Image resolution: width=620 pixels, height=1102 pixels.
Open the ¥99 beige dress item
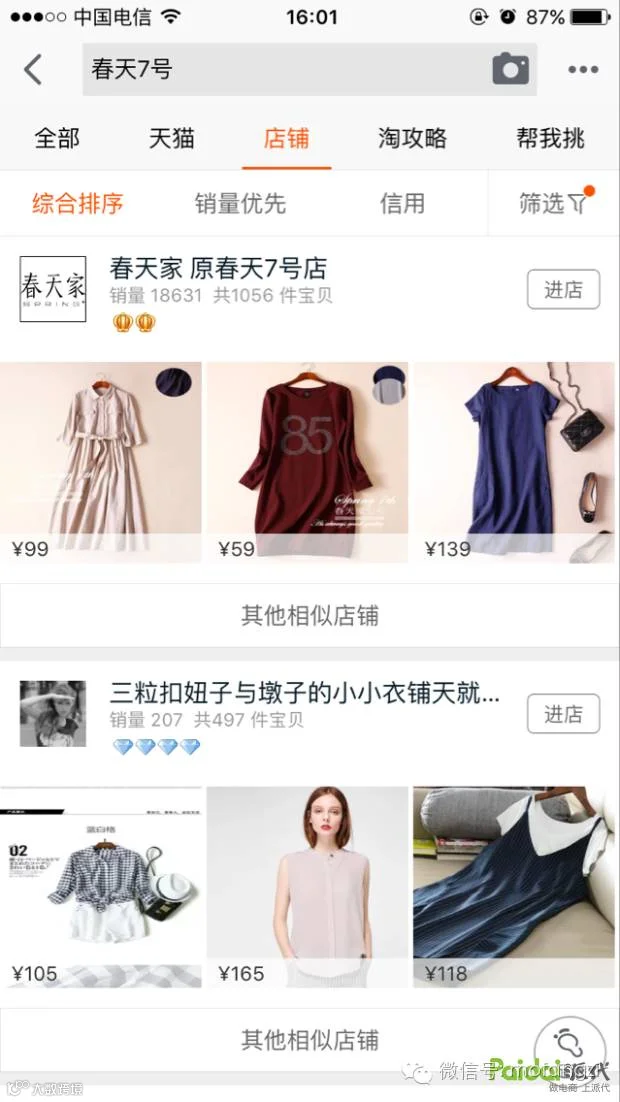(101, 462)
